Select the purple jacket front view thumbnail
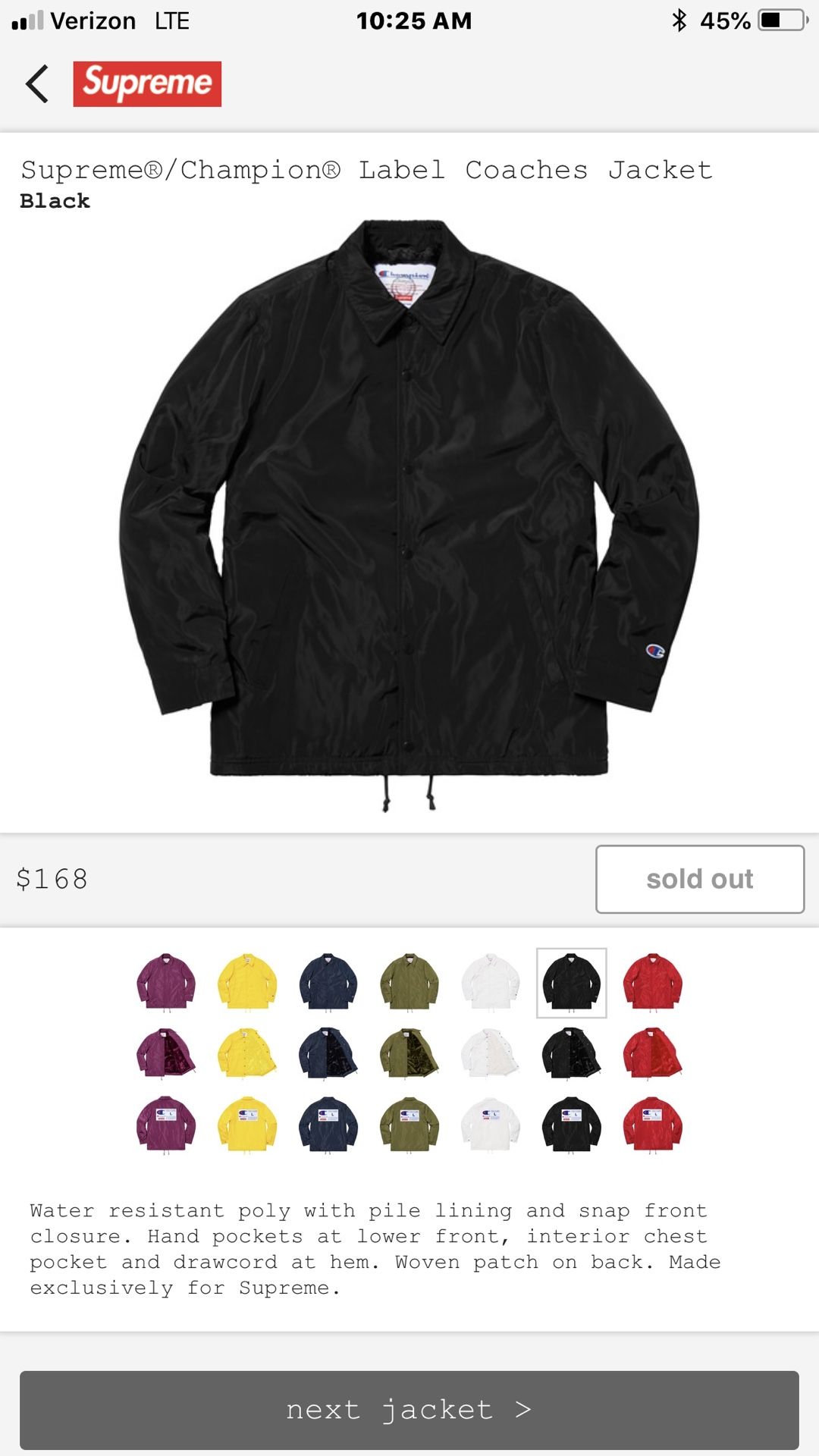Screen dimensions: 819x1456 (x=166, y=982)
